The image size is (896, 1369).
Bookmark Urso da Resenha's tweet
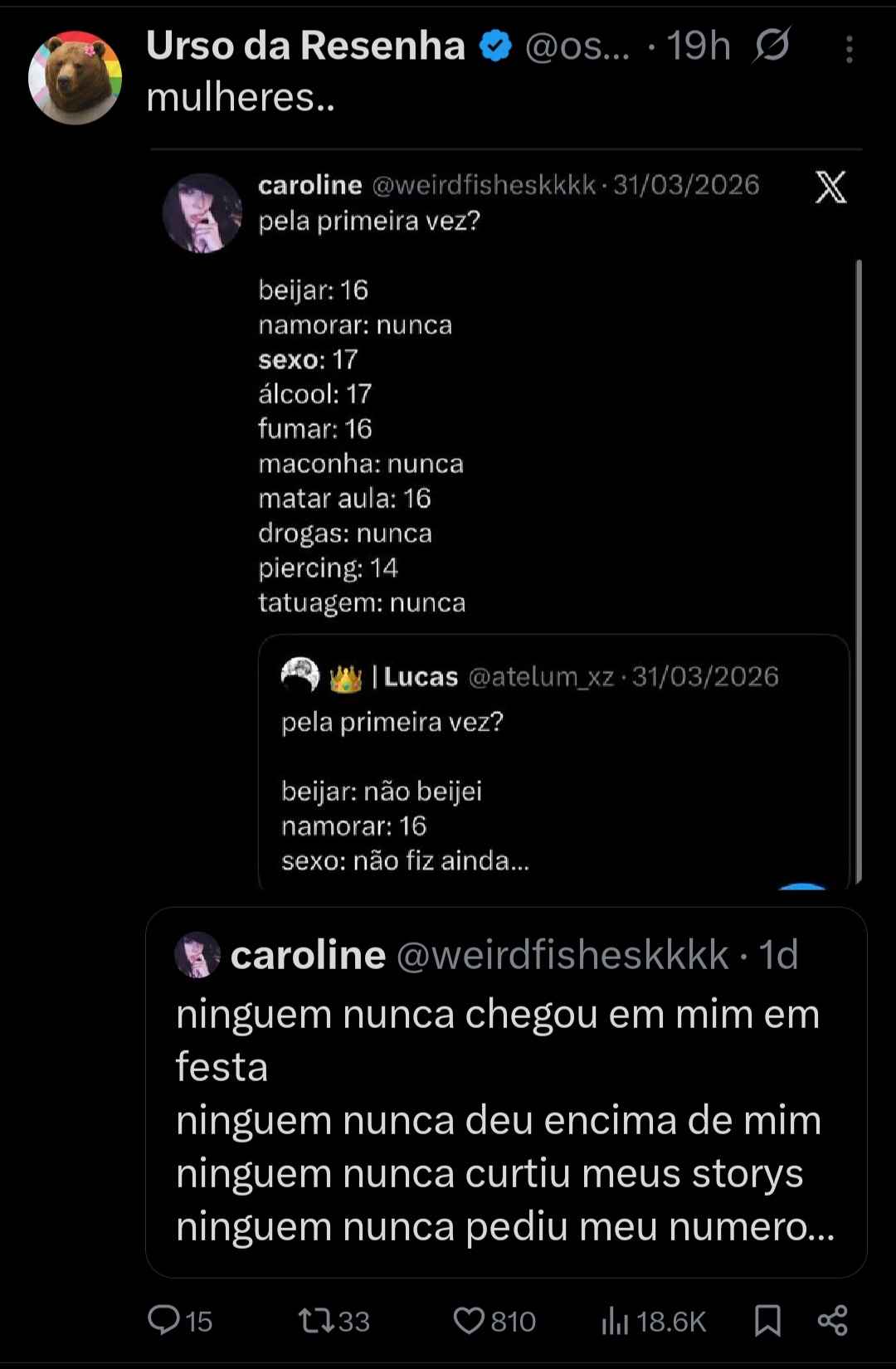(767, 1320)
